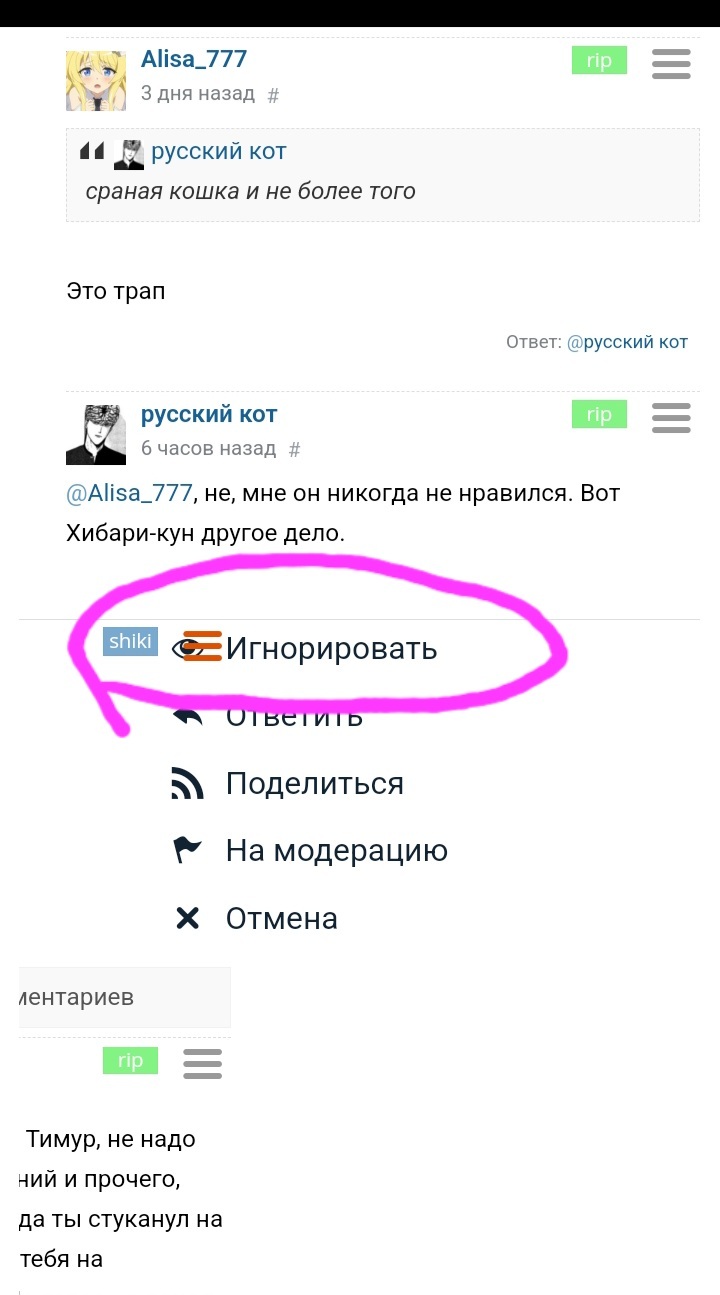Tap the quoted author русский кот link
The image size is (720, 1295).
(x=219, y=152)
